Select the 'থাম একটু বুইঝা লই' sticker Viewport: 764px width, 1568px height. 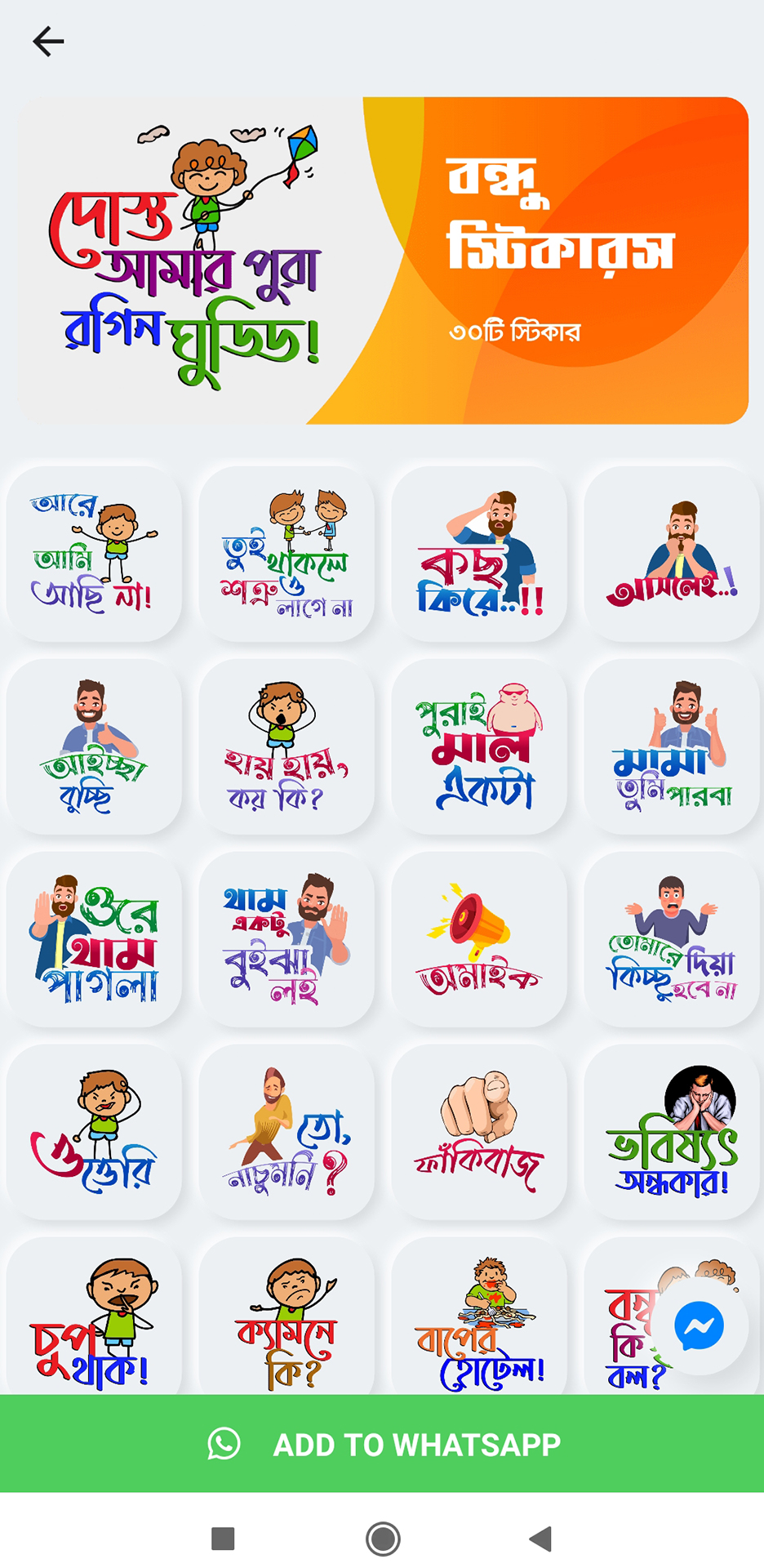click(286, 939)
